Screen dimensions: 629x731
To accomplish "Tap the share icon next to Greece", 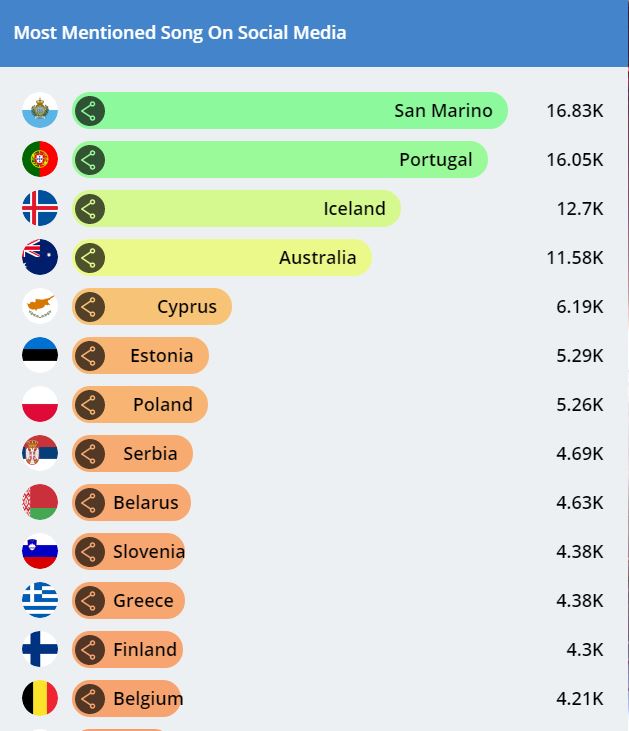I will tap(89, 601).
